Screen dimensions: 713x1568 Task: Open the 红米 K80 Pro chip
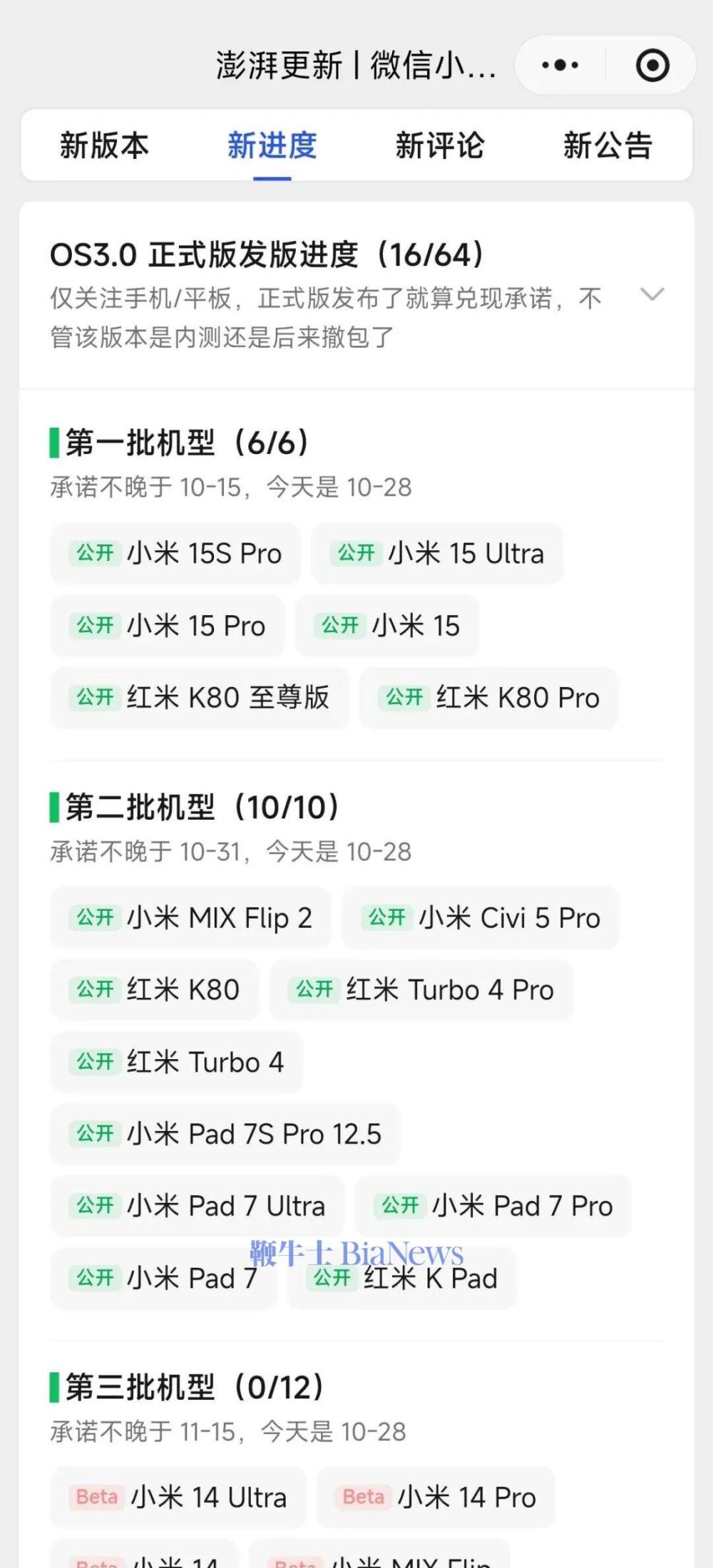pyautogui.click(x=489, y=698)
